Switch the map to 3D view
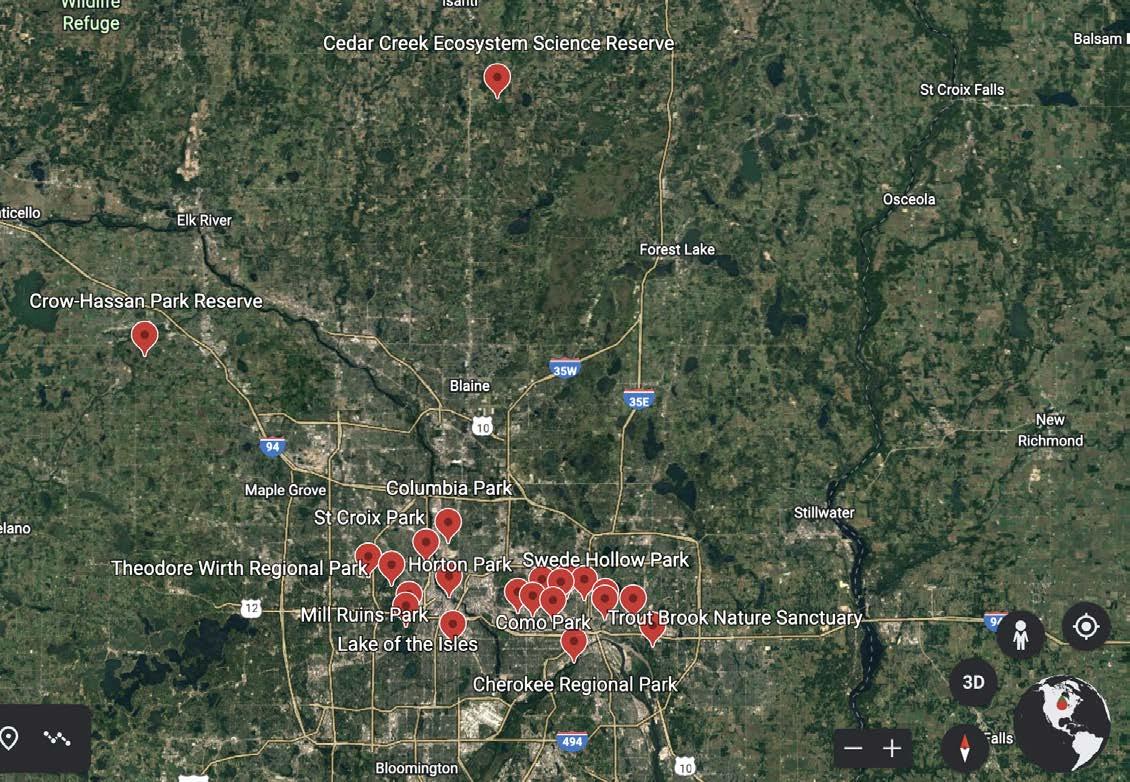Viewport: 1130px width, 782px height. [x=973, y=683]
